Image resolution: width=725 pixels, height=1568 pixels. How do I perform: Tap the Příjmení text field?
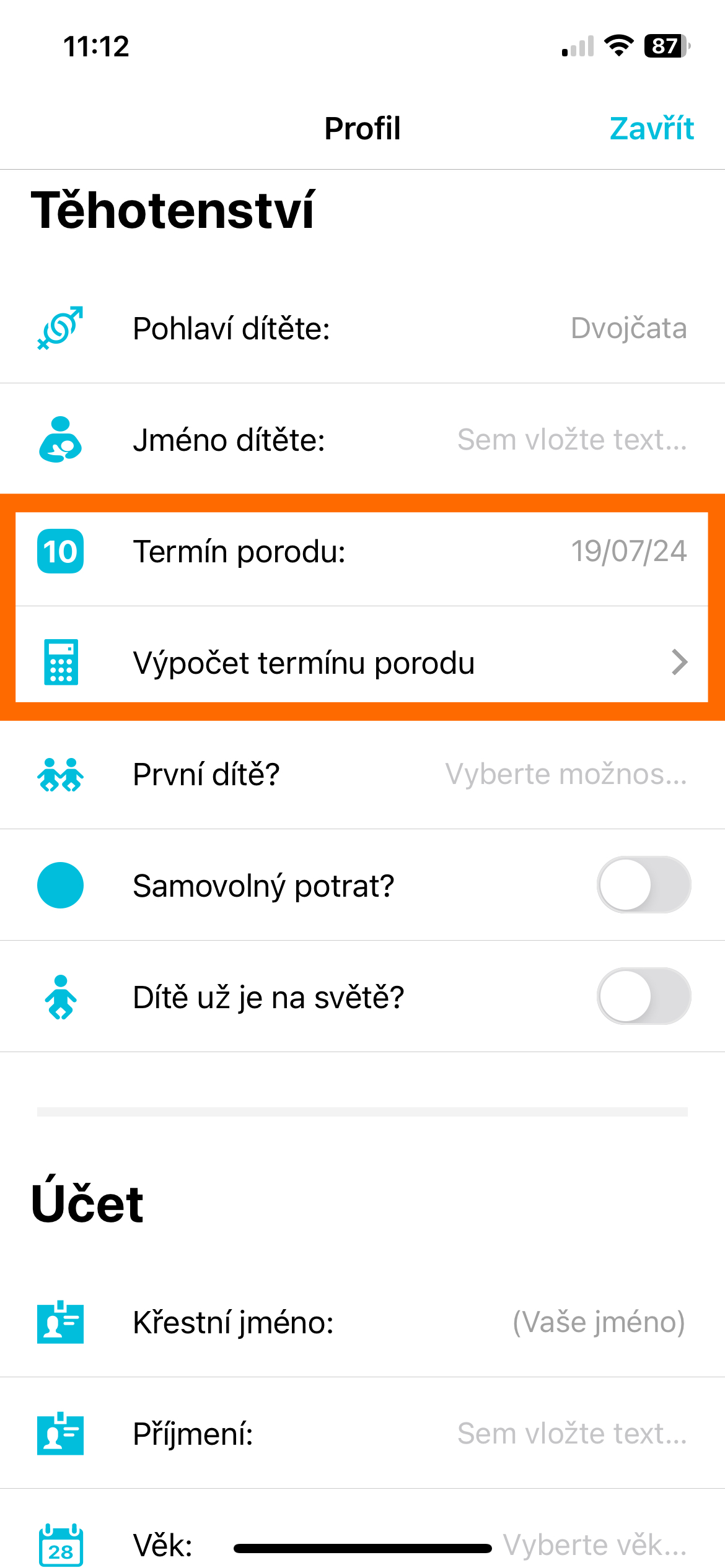tap(571, 1434)
